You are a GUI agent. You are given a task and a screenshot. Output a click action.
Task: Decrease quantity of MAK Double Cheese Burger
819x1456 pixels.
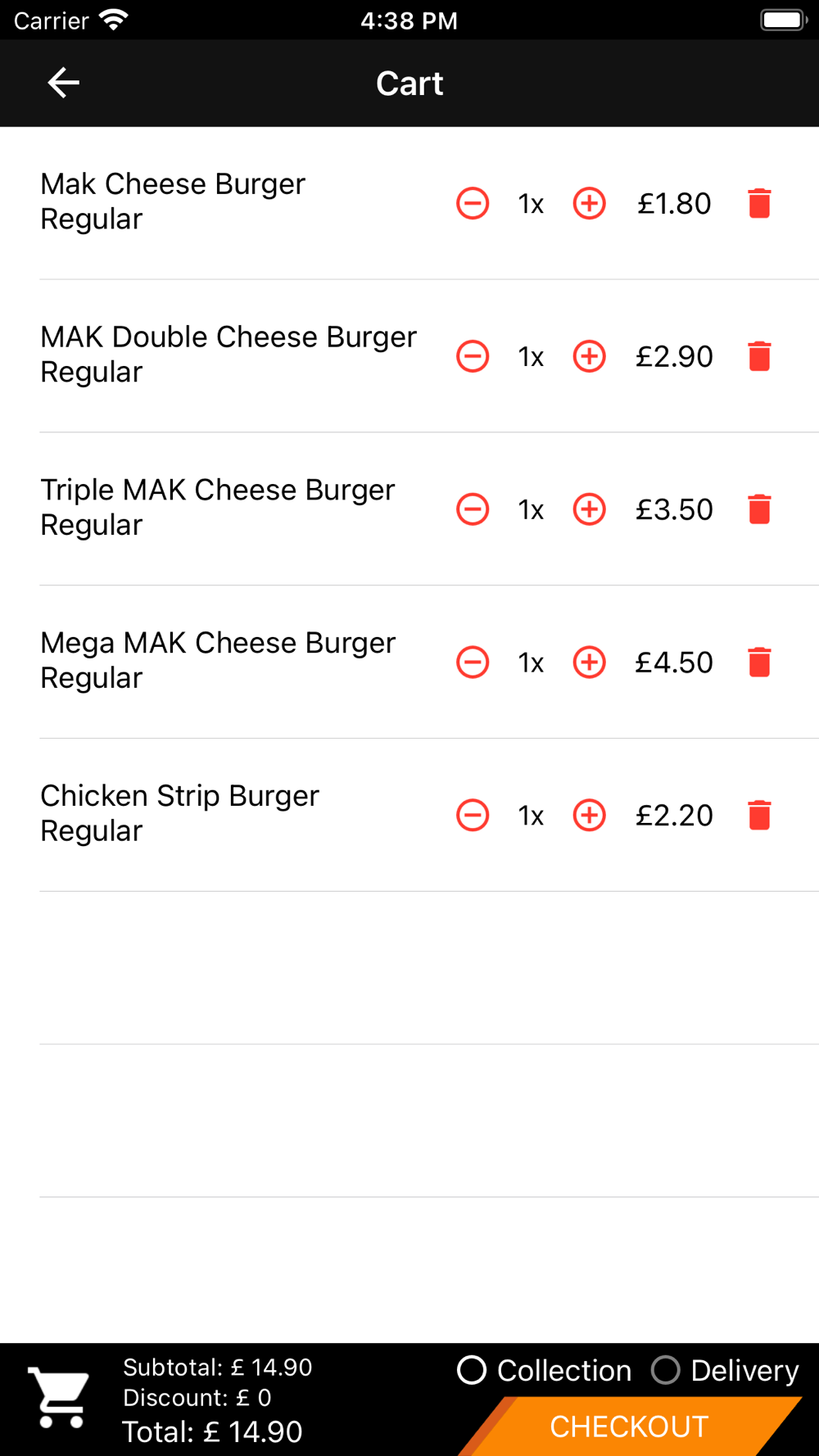click(473, 356)
